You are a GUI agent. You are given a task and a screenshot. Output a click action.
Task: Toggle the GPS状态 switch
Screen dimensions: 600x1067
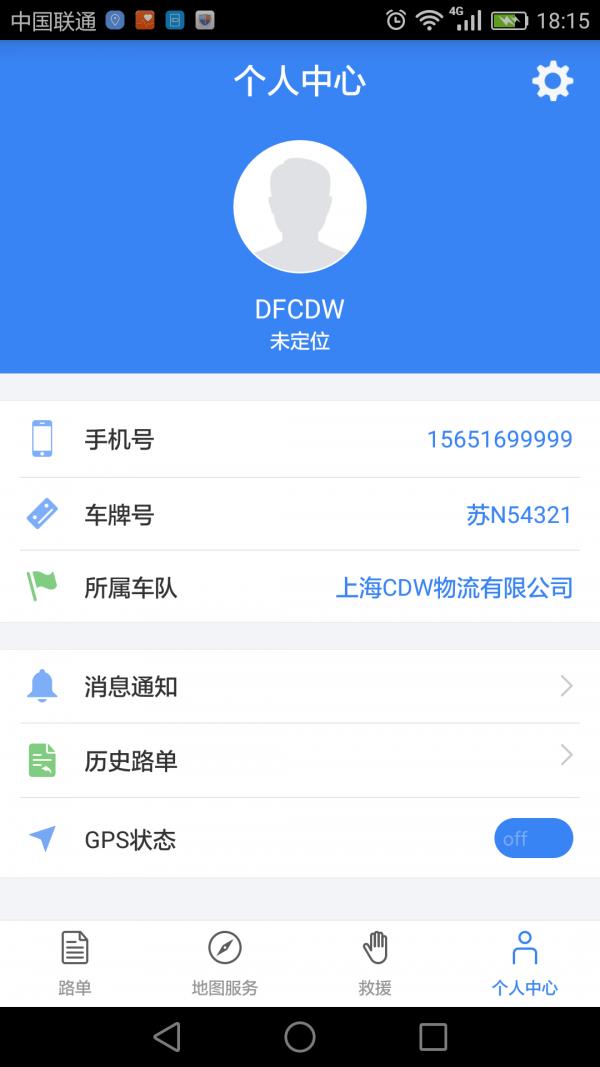click(x=533, y=838)
